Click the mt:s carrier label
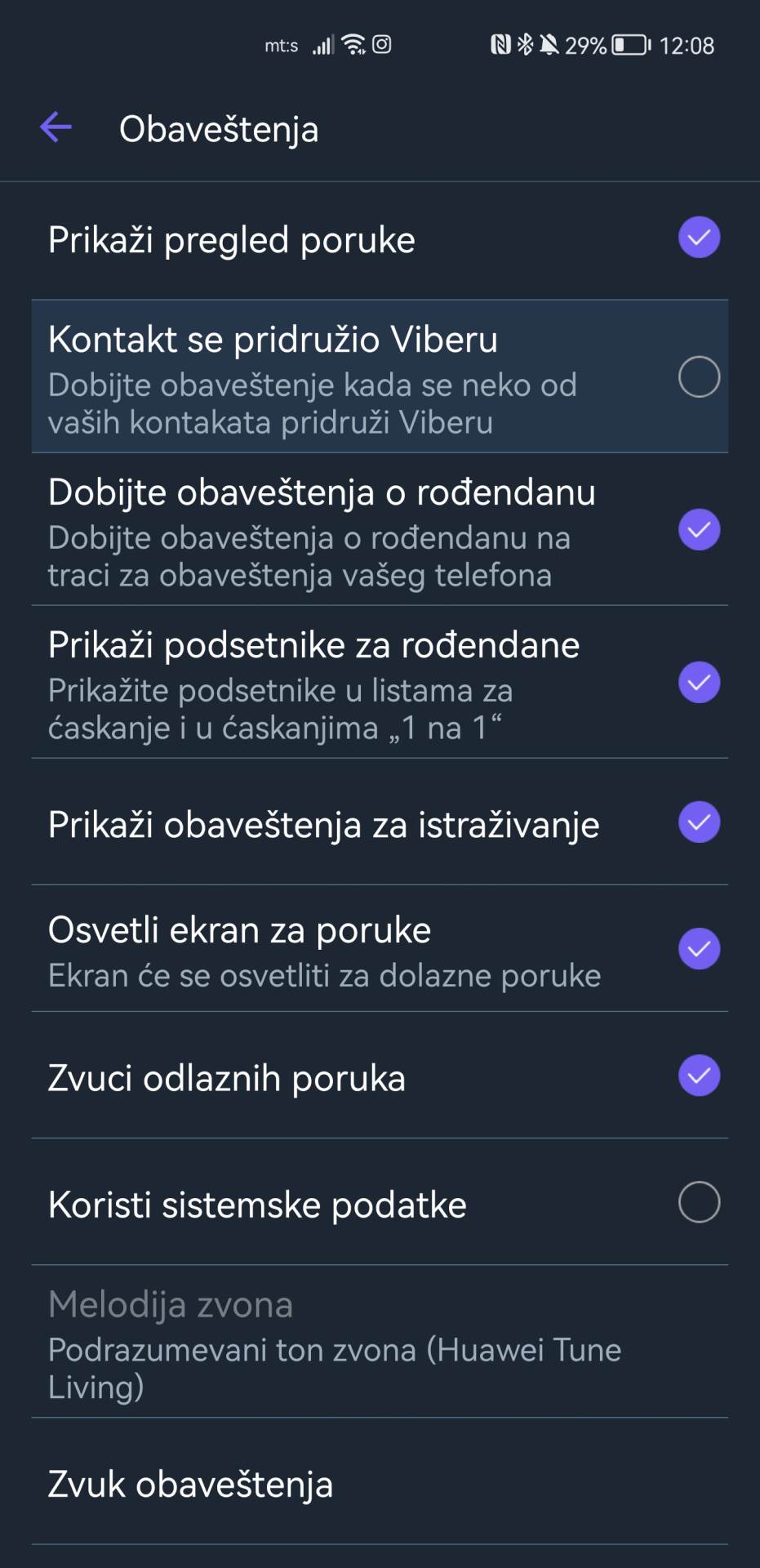760x1568 pixels. (x=281, y=45)
